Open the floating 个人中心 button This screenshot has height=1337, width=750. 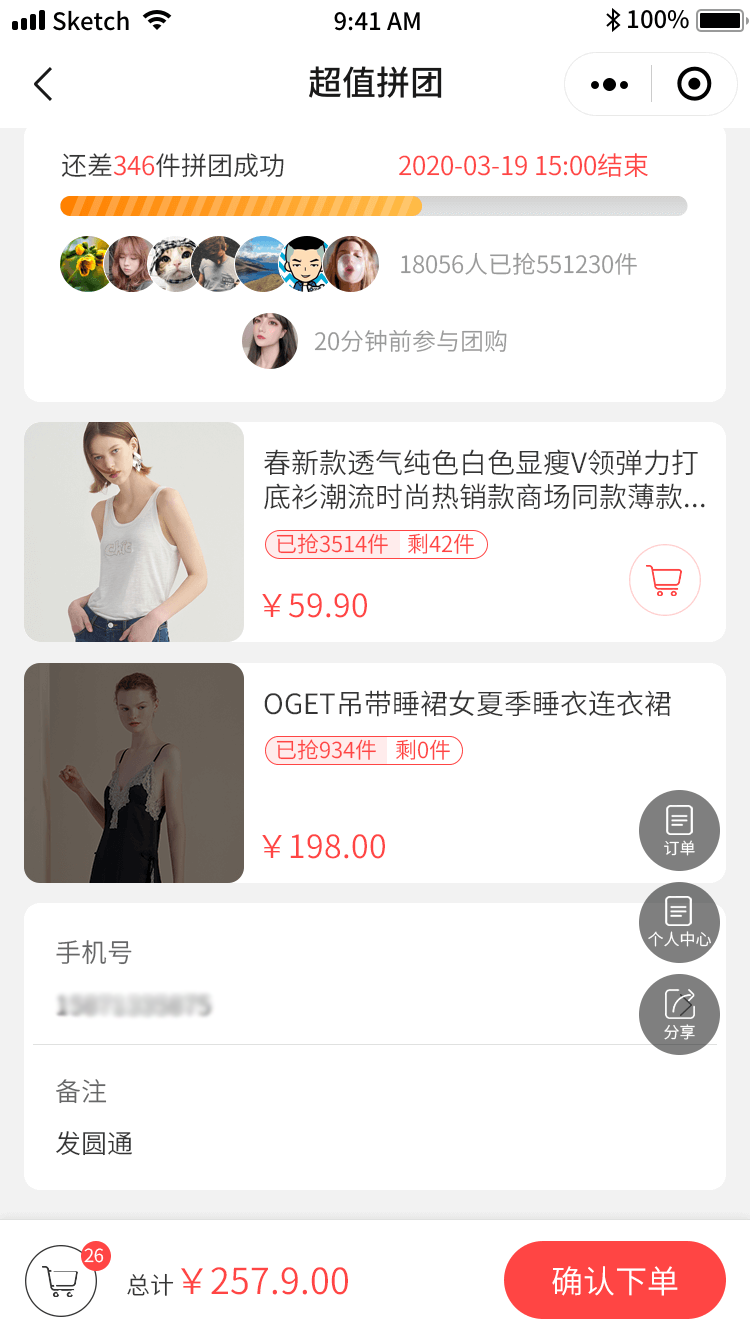pos(679,922)
